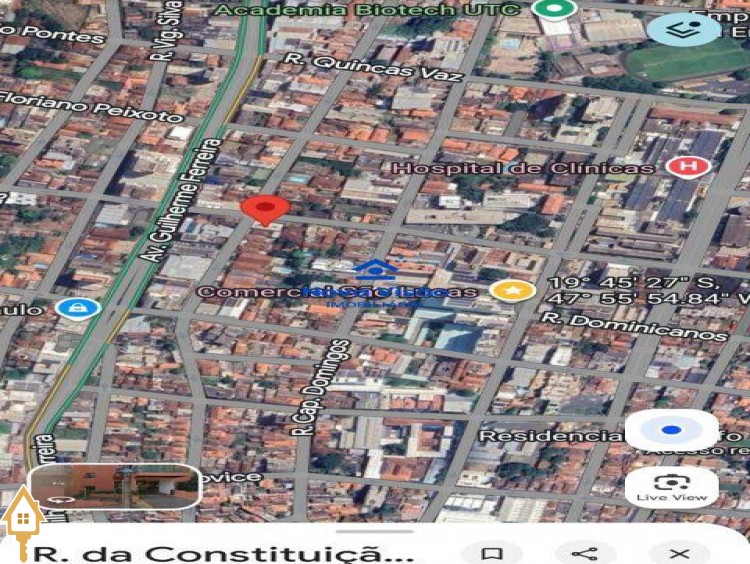Viewport: 750px width, 564px height.
Task: Save this place with the bookmark icon
Action: 491,552
